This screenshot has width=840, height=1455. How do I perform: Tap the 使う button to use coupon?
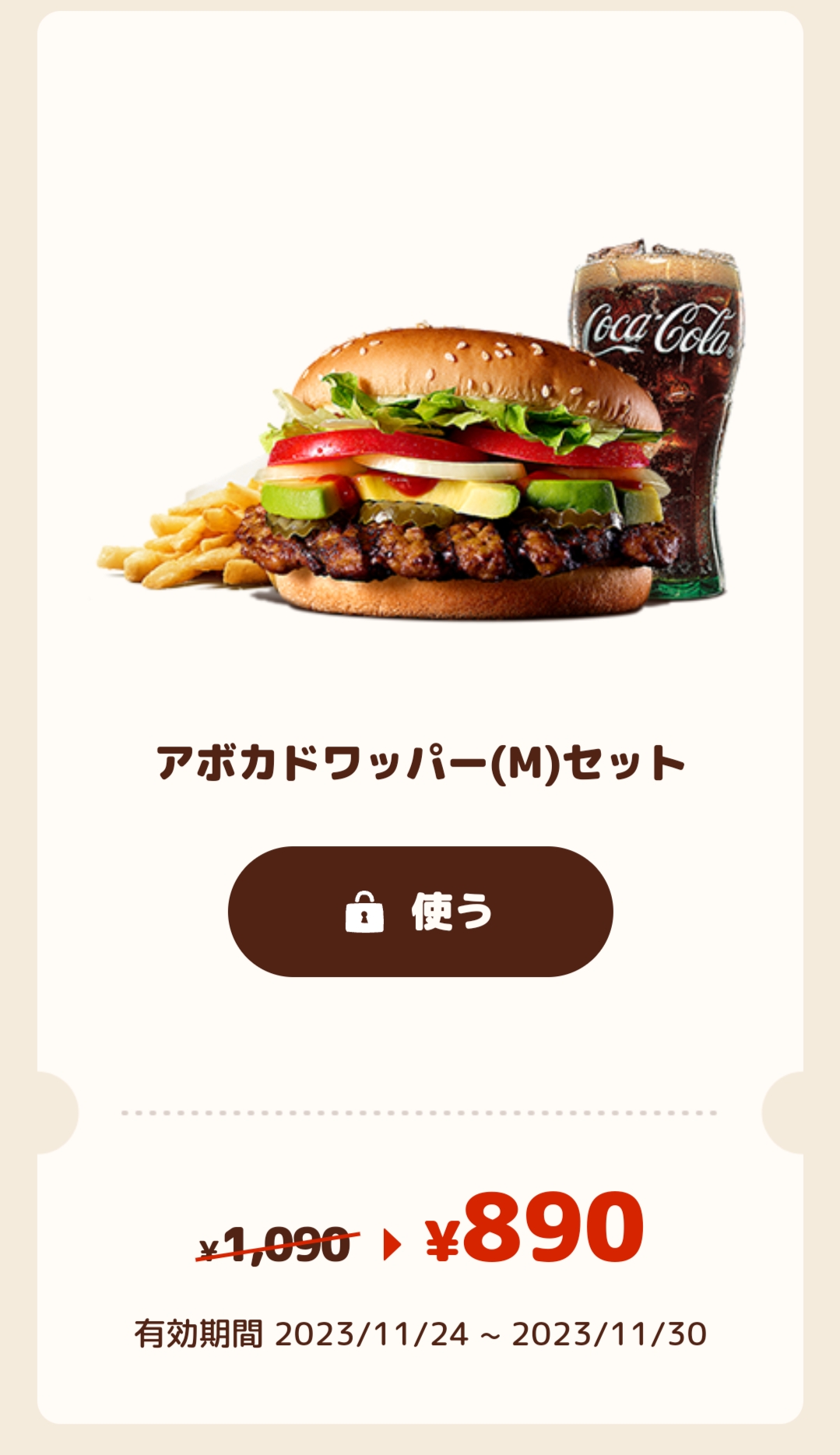click(x=420, y=911)
